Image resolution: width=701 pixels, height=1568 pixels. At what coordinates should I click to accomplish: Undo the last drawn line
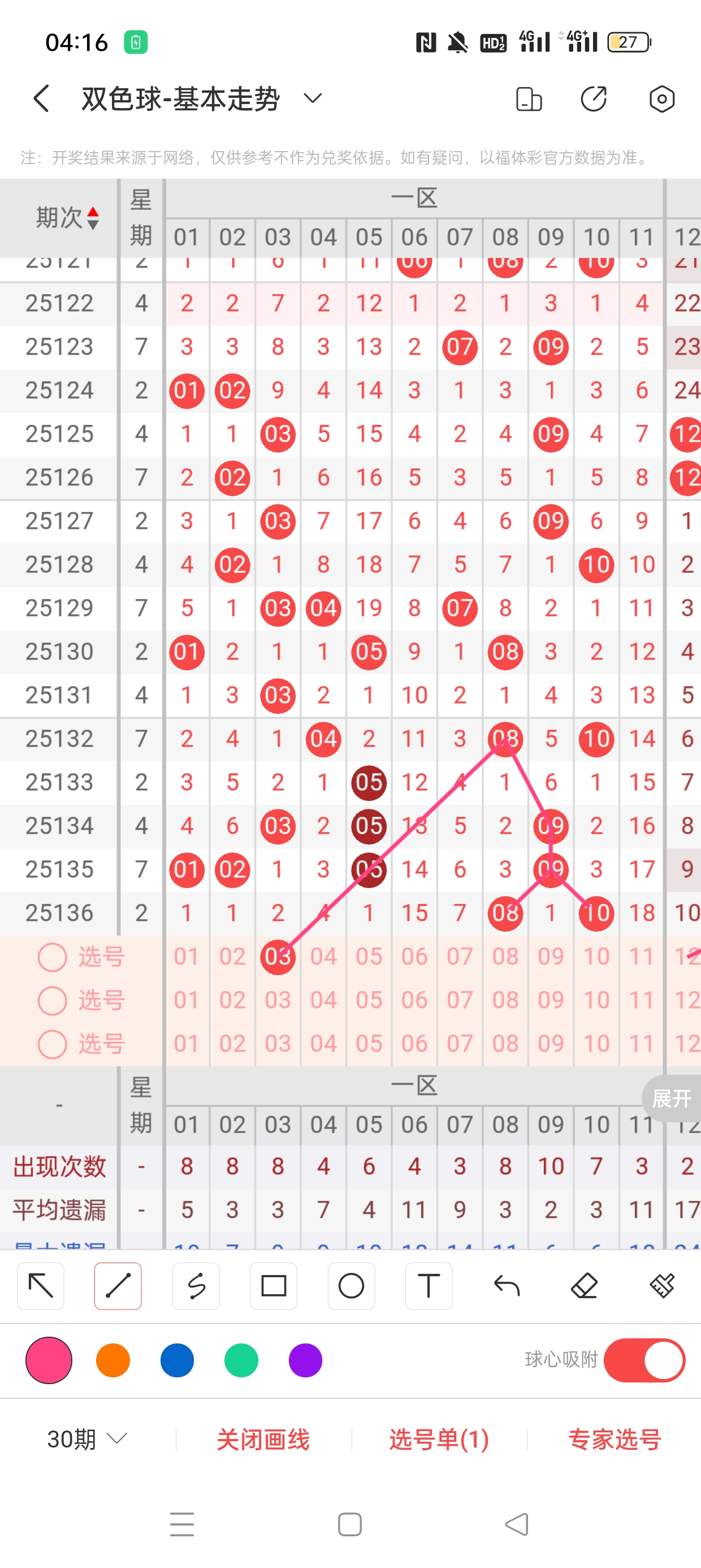(507, 1286)
